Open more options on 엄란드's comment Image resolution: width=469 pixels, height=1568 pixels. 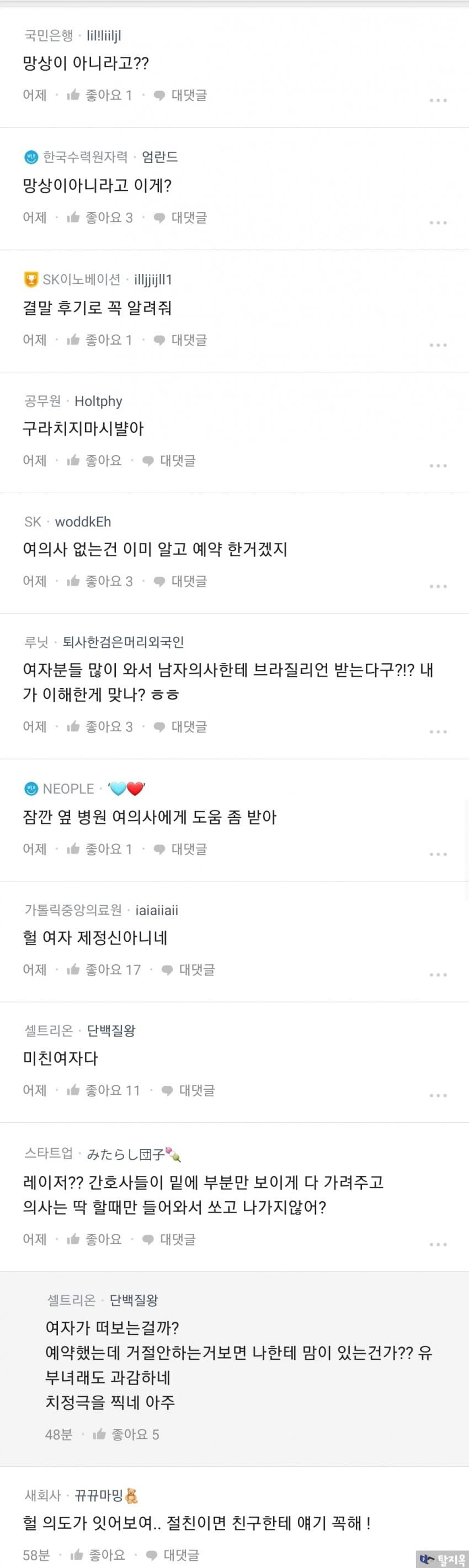[x=438, y=223]
